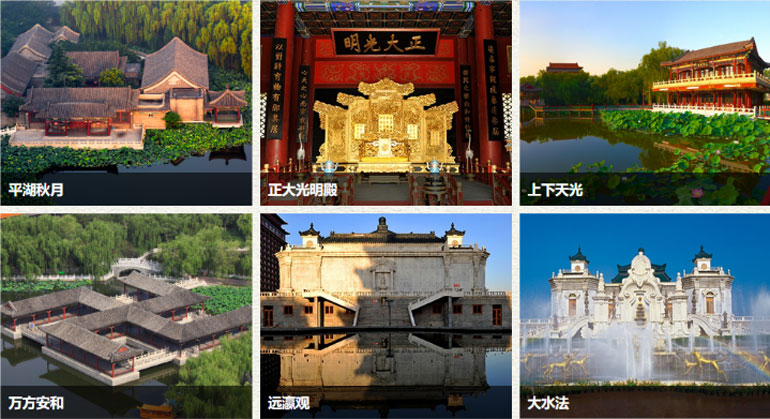Viewport: 770px width, 419px height.
Task: Open the 大水法 fountain tile
Action: coord(645,315)
